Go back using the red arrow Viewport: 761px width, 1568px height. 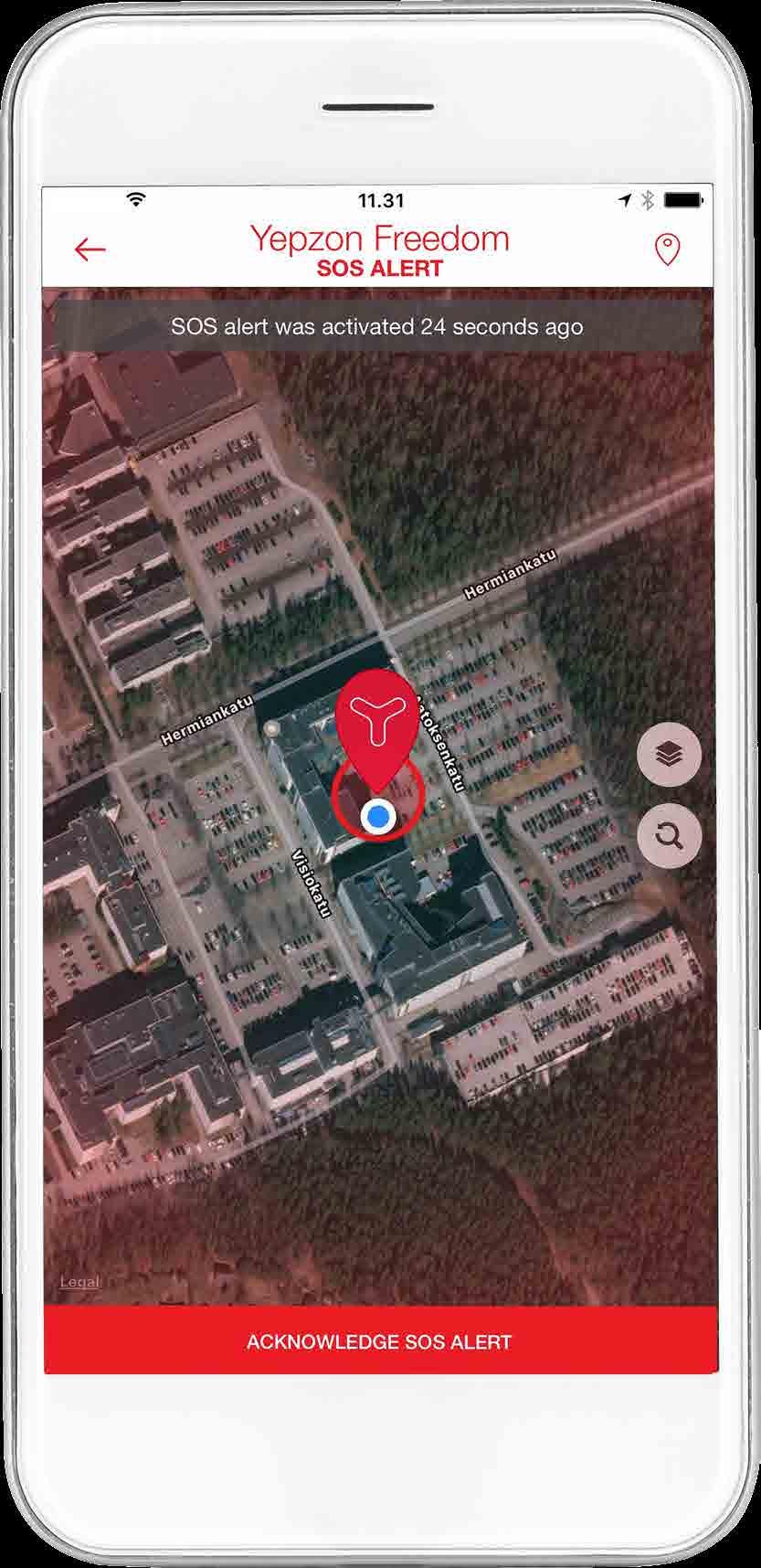tap(90, 249)
